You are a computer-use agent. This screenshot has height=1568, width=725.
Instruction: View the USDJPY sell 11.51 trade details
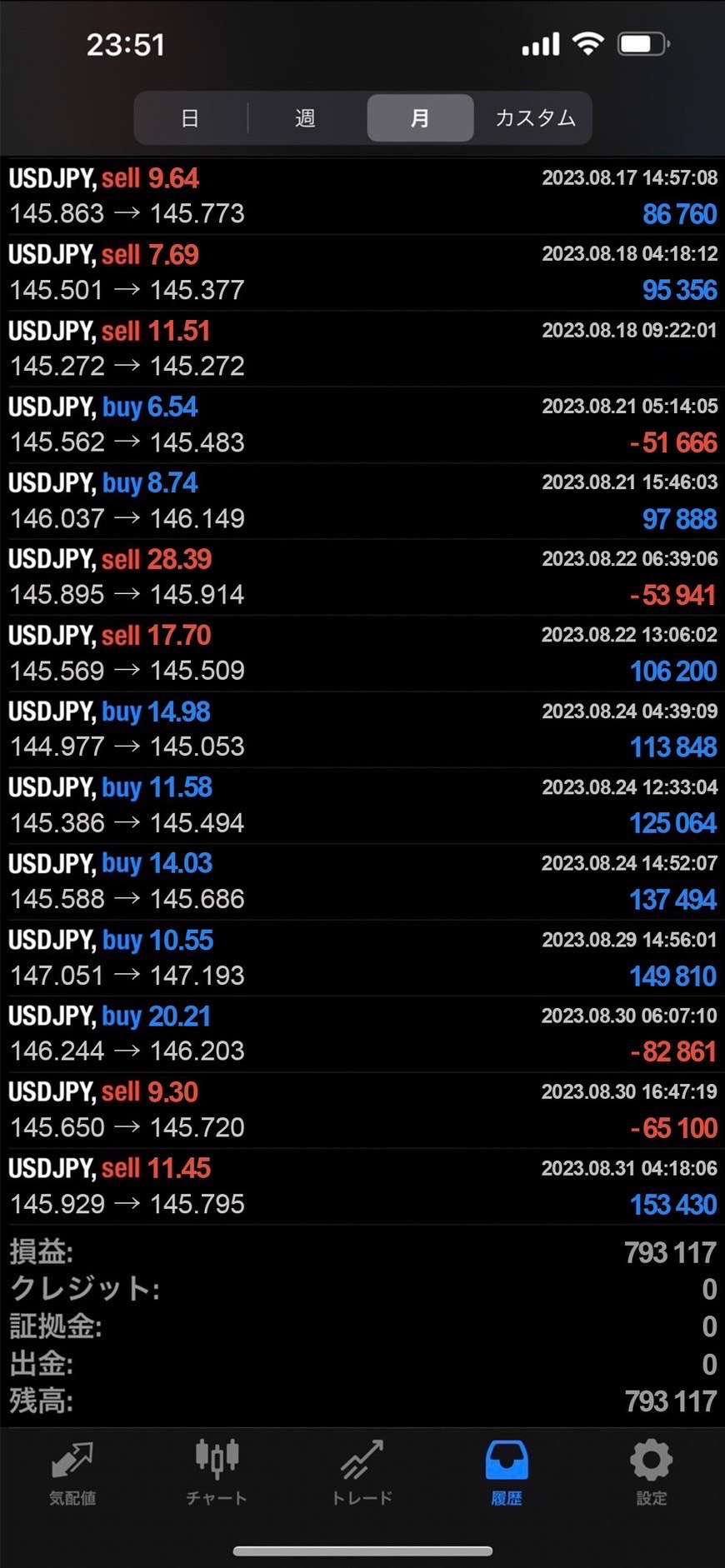[362, 348]
